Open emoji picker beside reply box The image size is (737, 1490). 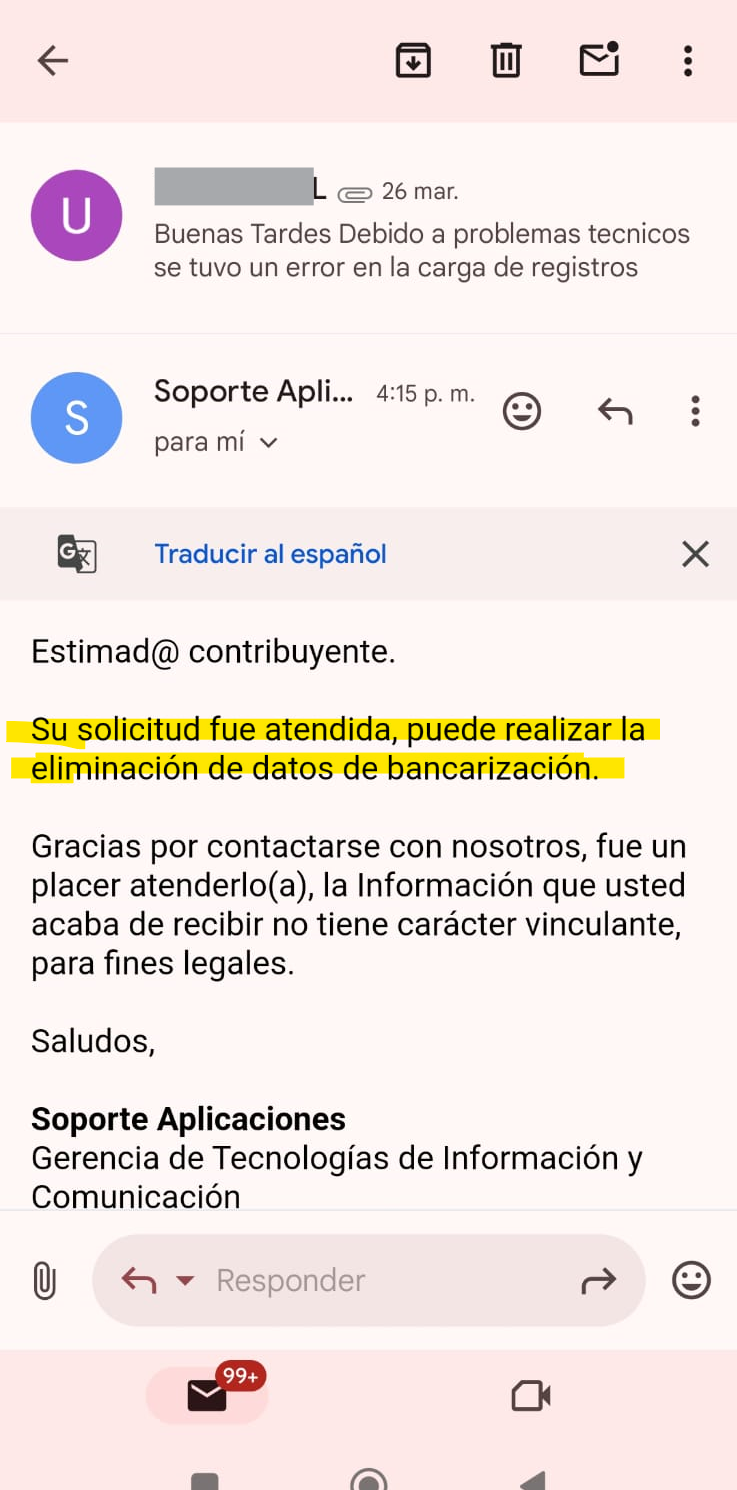point(691,1280)
